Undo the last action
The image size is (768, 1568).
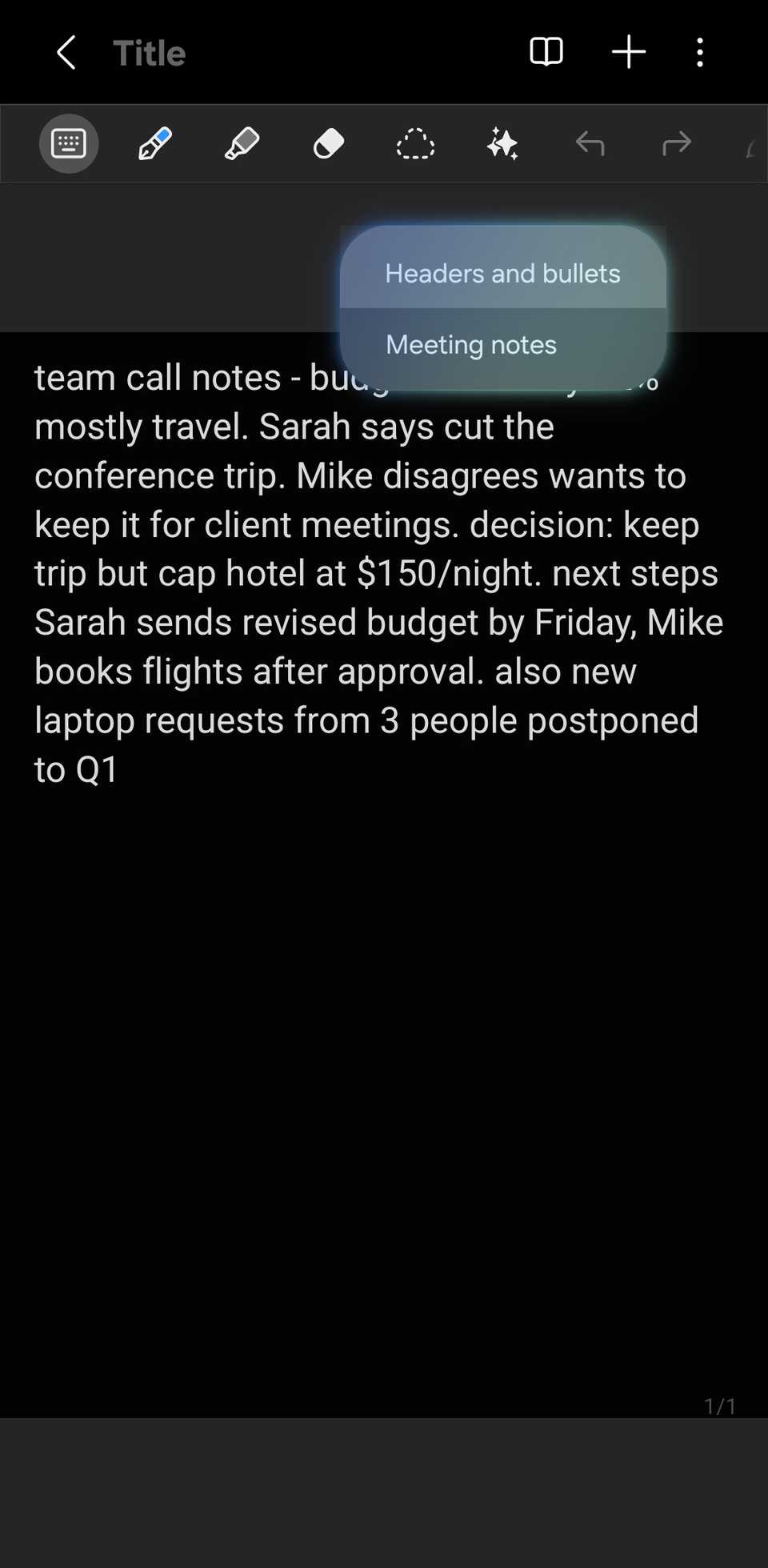pyautogui.click(x=590, y=144)
